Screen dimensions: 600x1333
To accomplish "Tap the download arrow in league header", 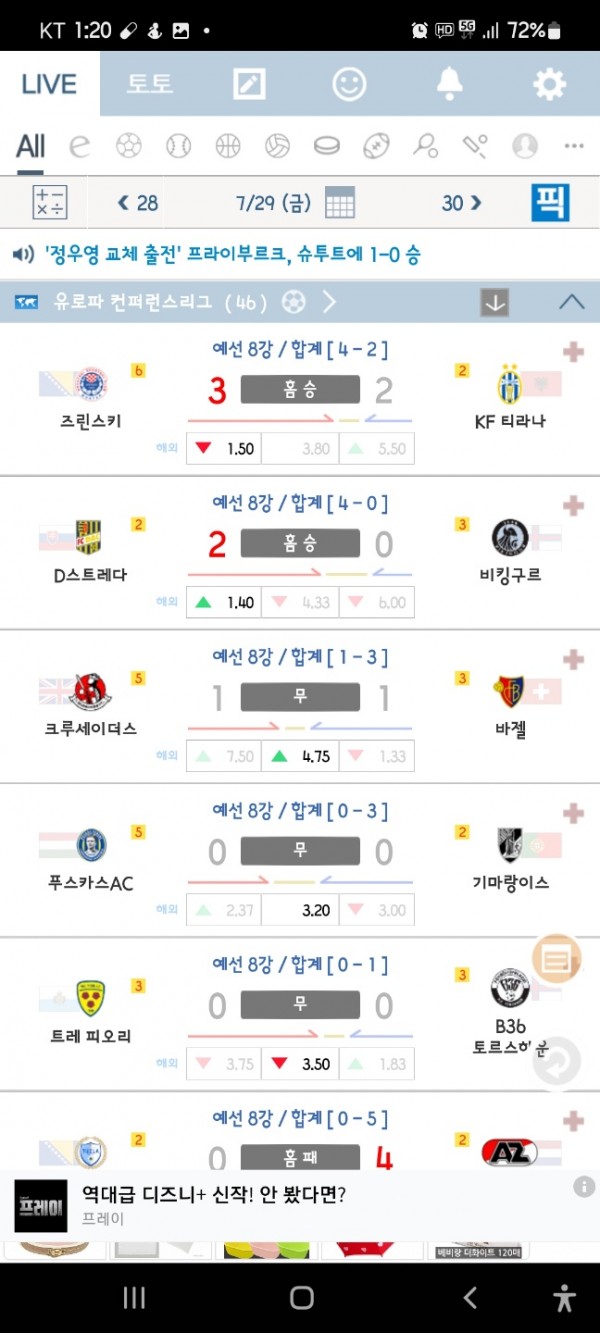I will point(495,302).
